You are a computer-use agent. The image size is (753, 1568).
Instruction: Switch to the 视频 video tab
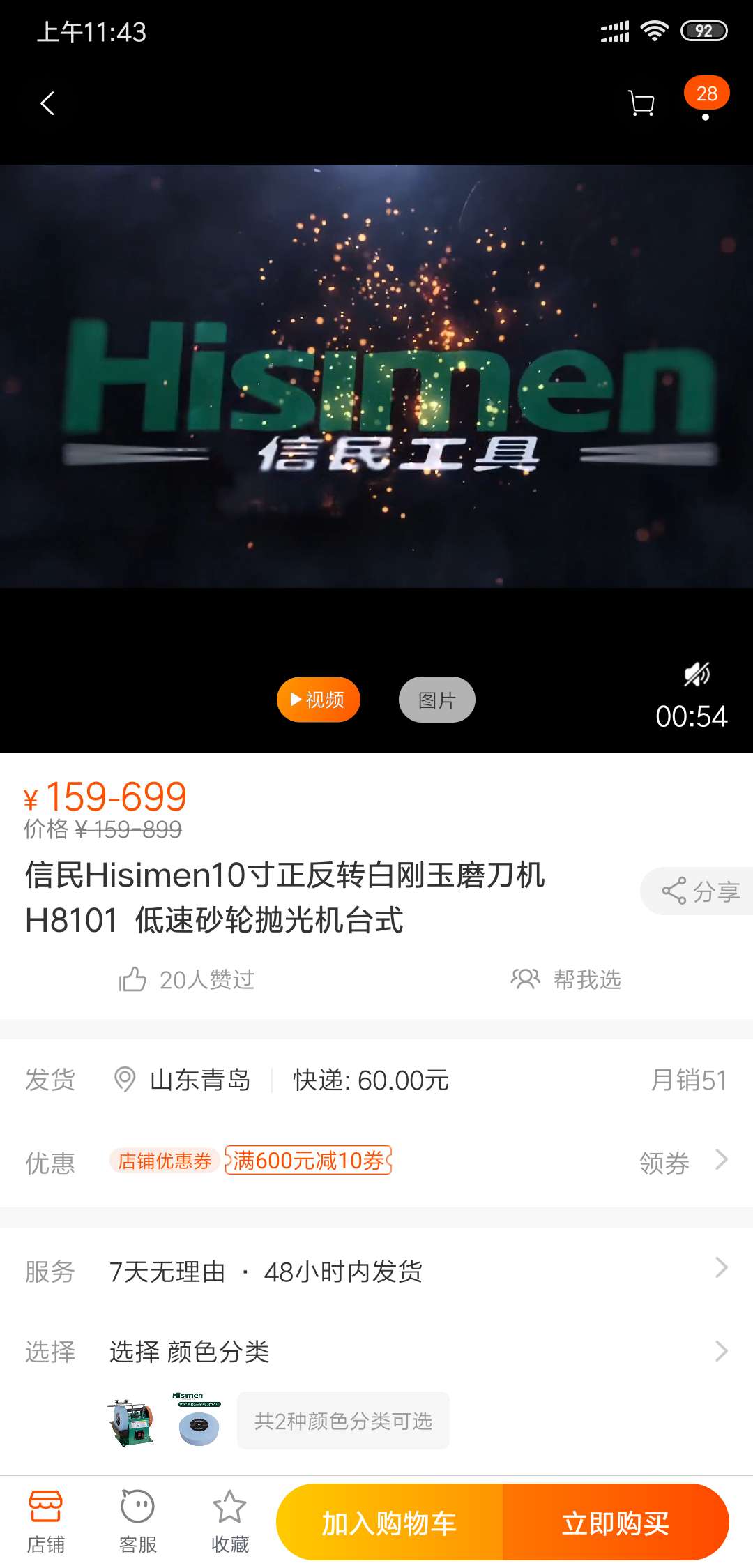pyautogui.click(x=319, y=700)
